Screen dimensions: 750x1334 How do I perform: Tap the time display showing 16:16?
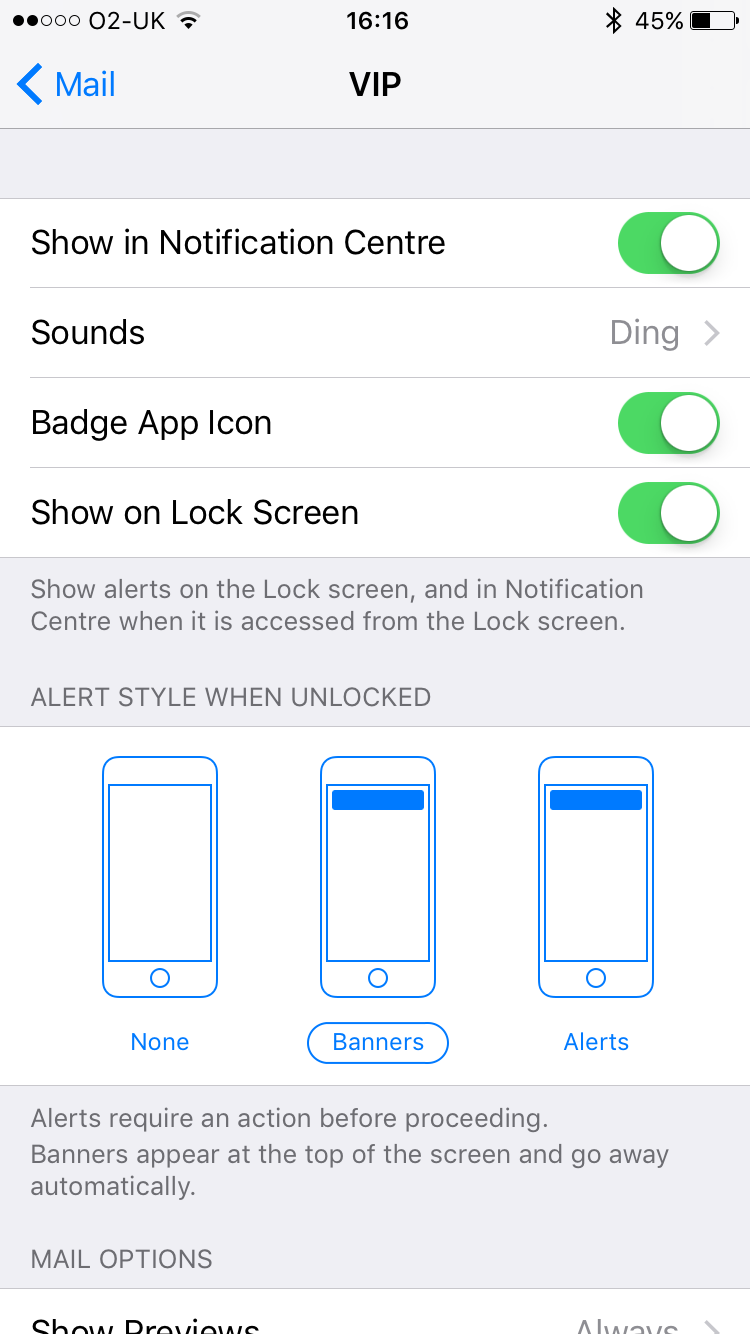click(377, 20)
